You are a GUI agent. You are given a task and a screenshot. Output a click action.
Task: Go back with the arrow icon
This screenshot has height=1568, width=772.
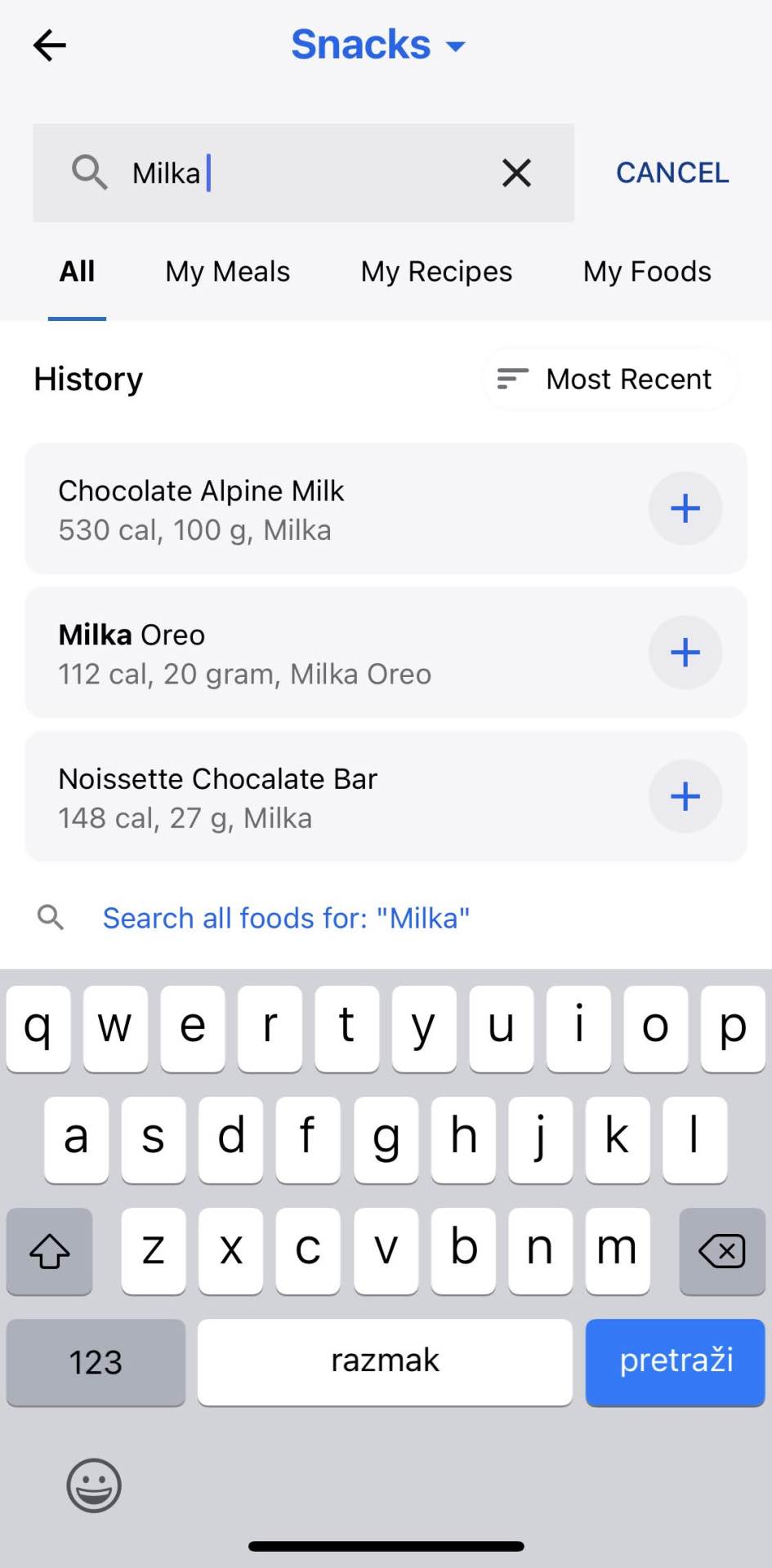pyautogui.click(x=49, y=45)
